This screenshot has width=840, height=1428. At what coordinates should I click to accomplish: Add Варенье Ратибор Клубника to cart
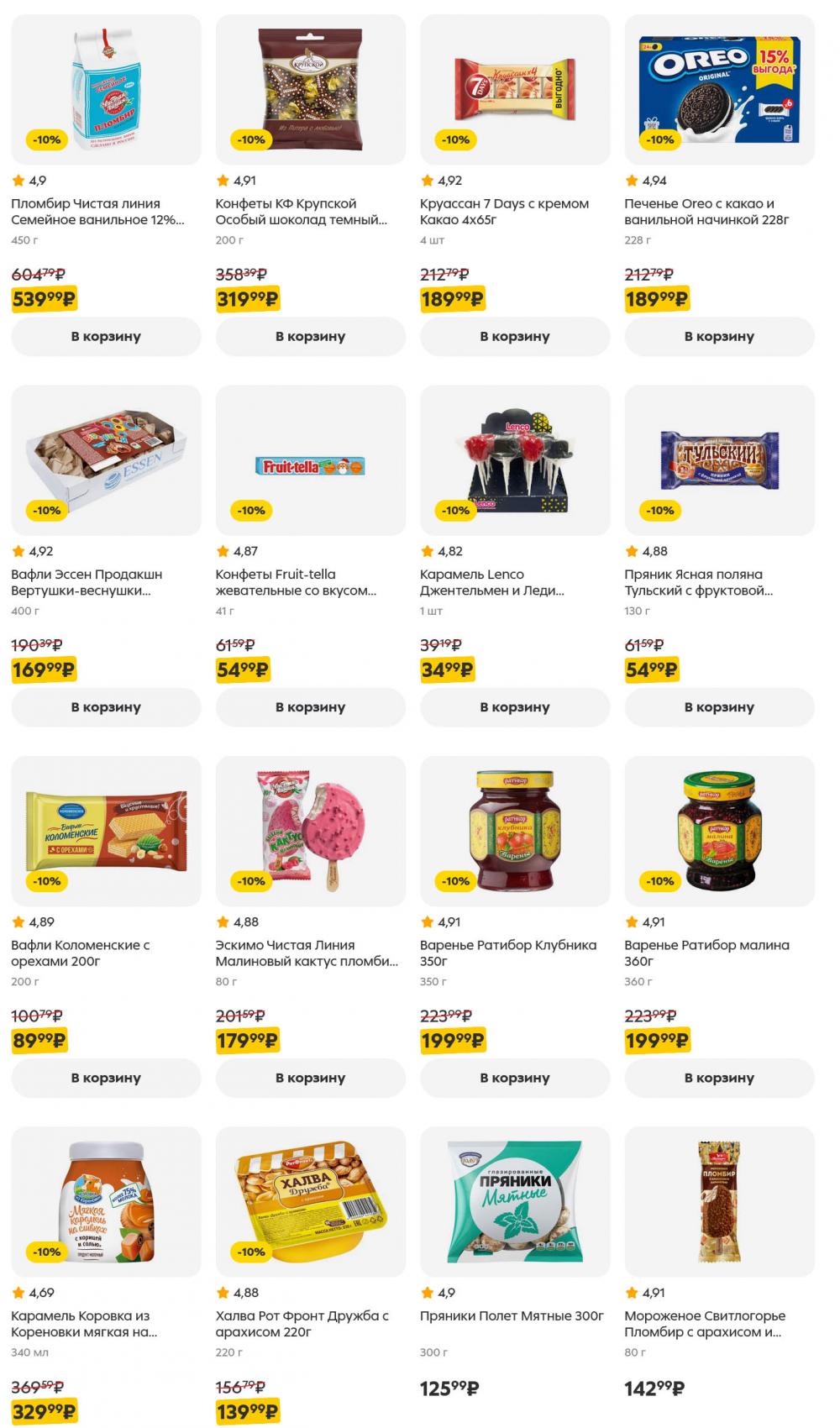click(514, 1078)
